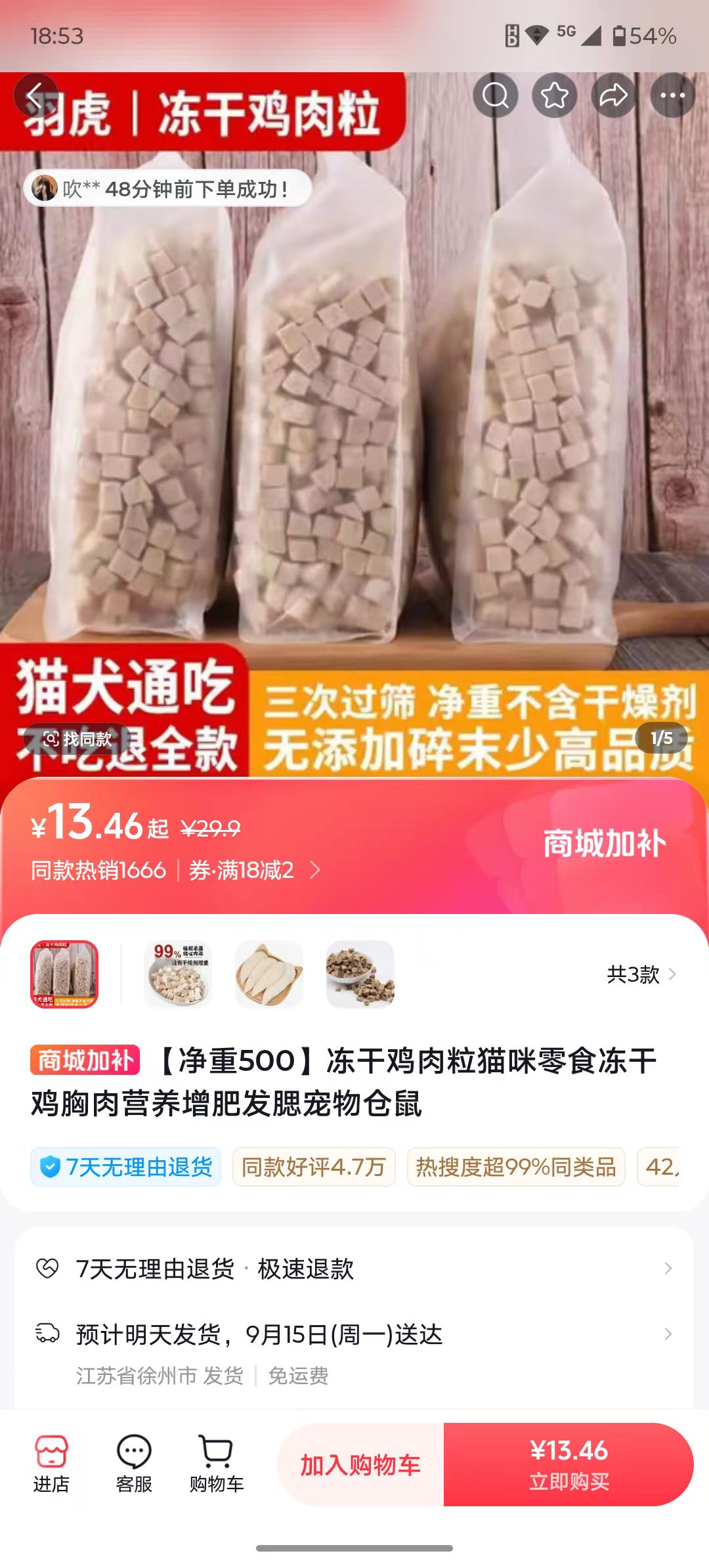Tap the 热搜度超99%同类品 chip

click(x=515, y=1167)
